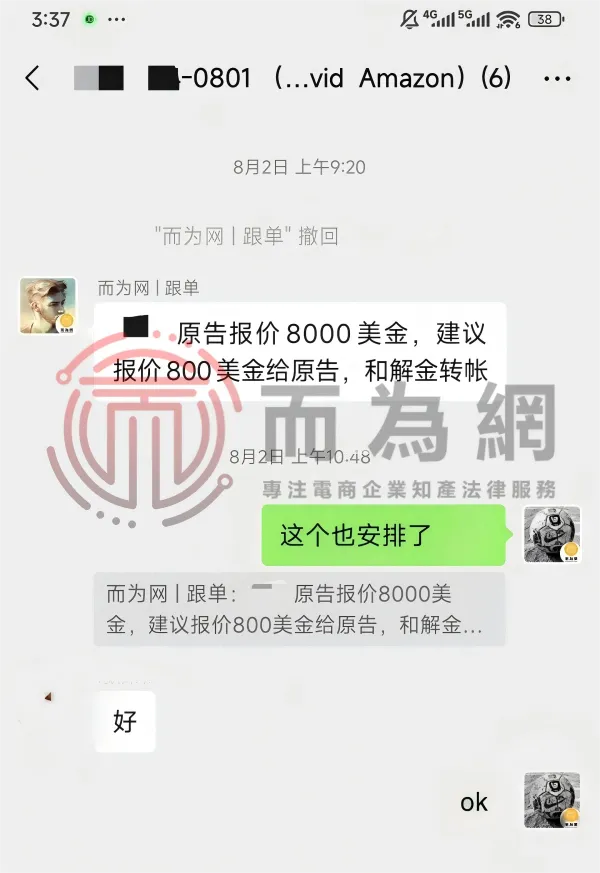Tap the avatar beside the ok message
Viewport: 600px width, 873px height.
[552, 800]
